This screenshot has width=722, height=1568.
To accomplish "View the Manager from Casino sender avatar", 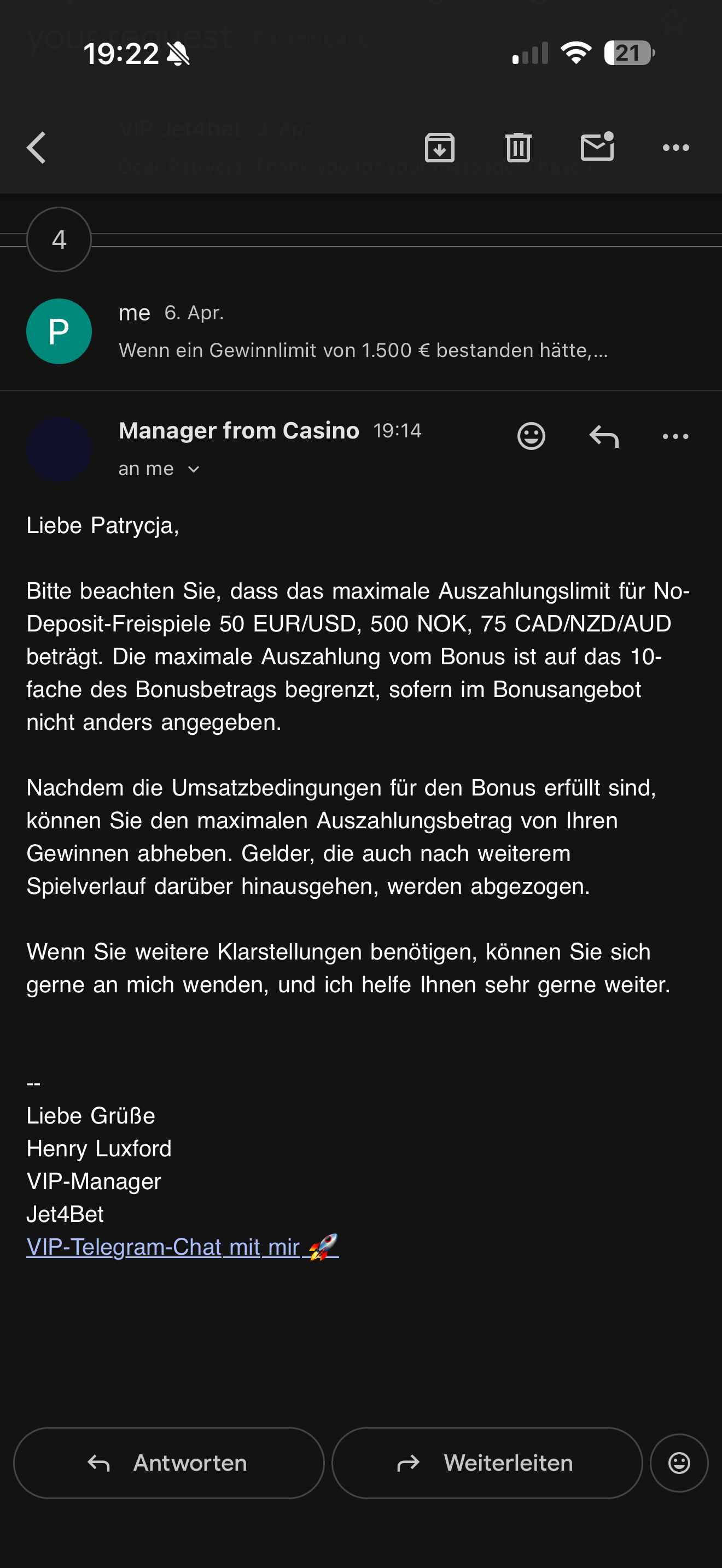I will (59, 449).
